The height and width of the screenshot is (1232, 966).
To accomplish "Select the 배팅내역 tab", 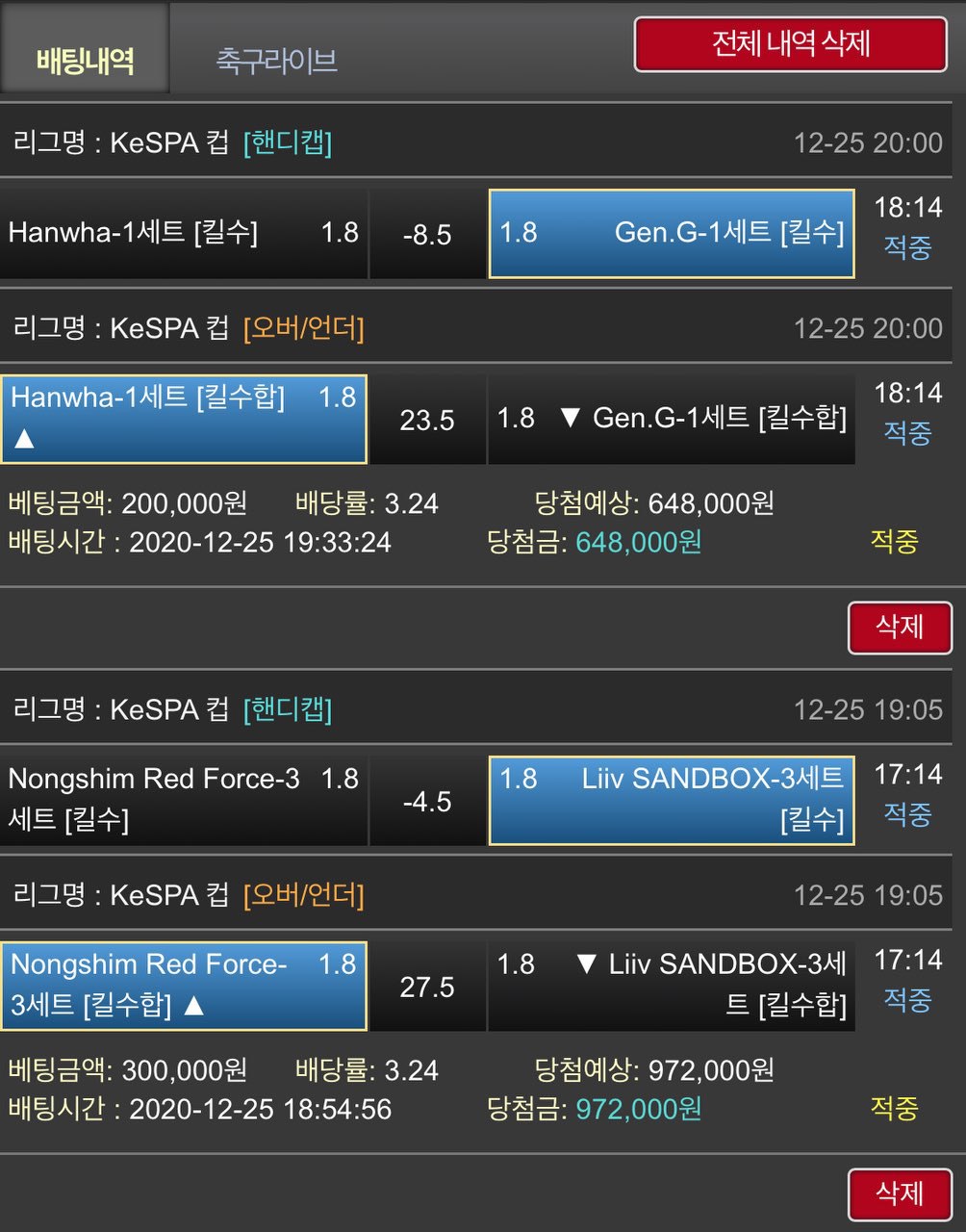I will (x=85, y=61).
